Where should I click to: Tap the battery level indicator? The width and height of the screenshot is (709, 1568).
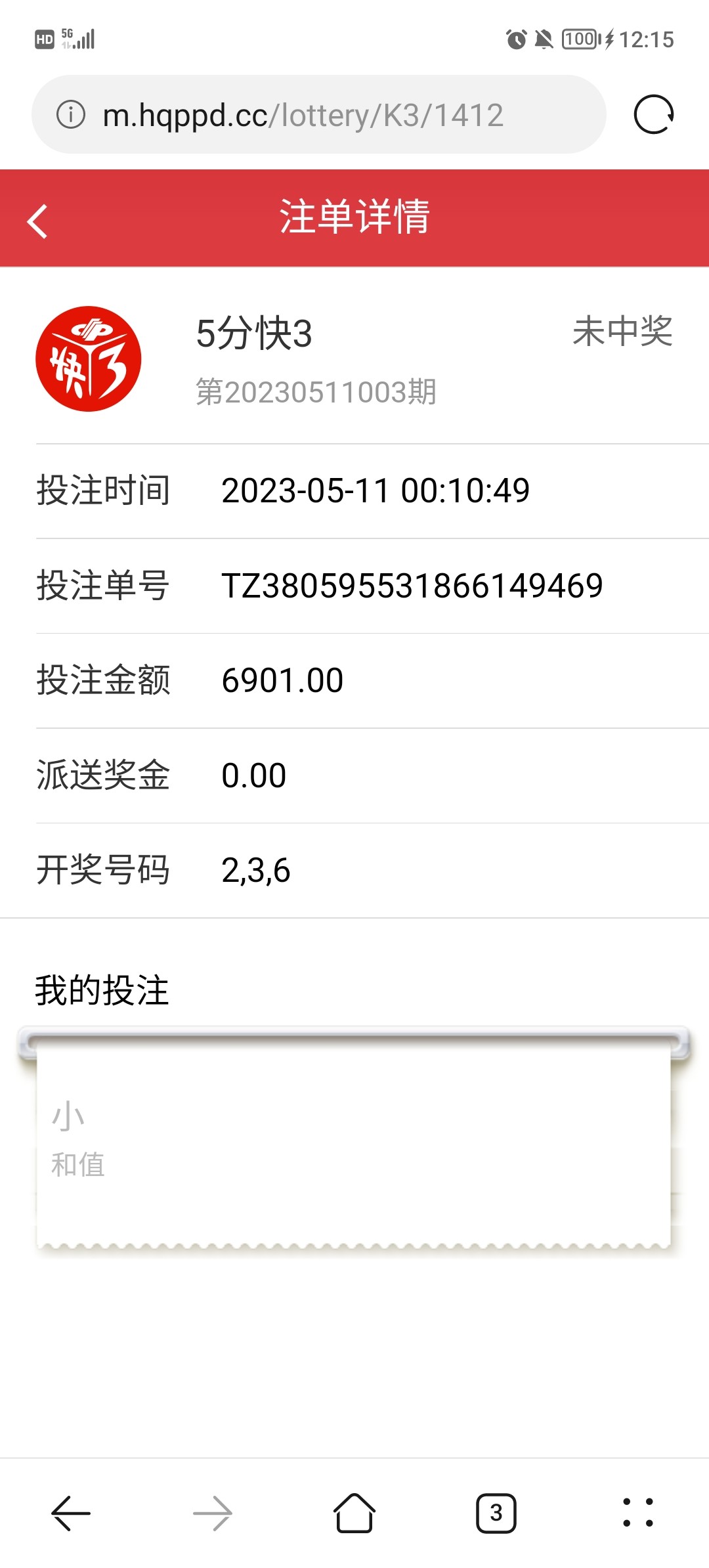coord(580,39)
